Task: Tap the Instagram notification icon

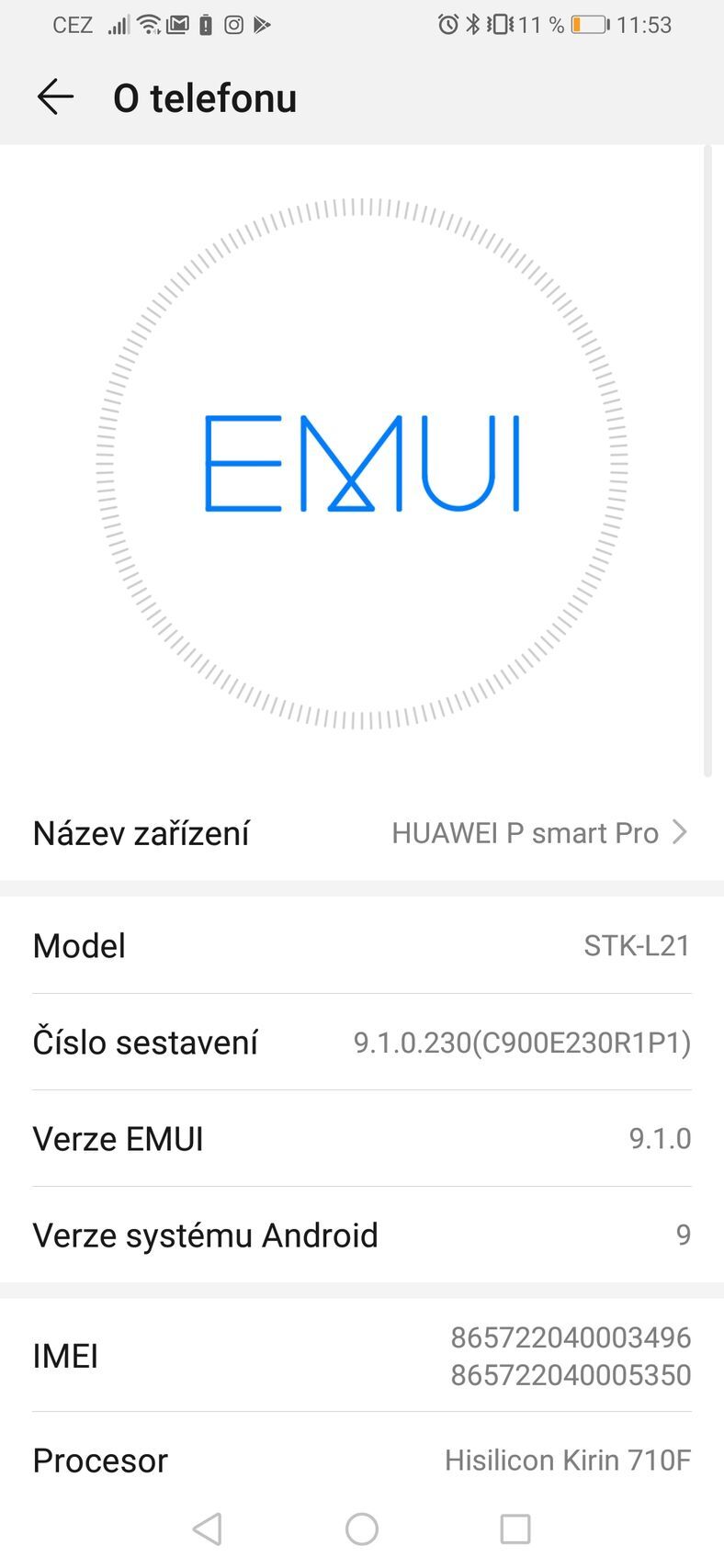Action: coord(233,25)
